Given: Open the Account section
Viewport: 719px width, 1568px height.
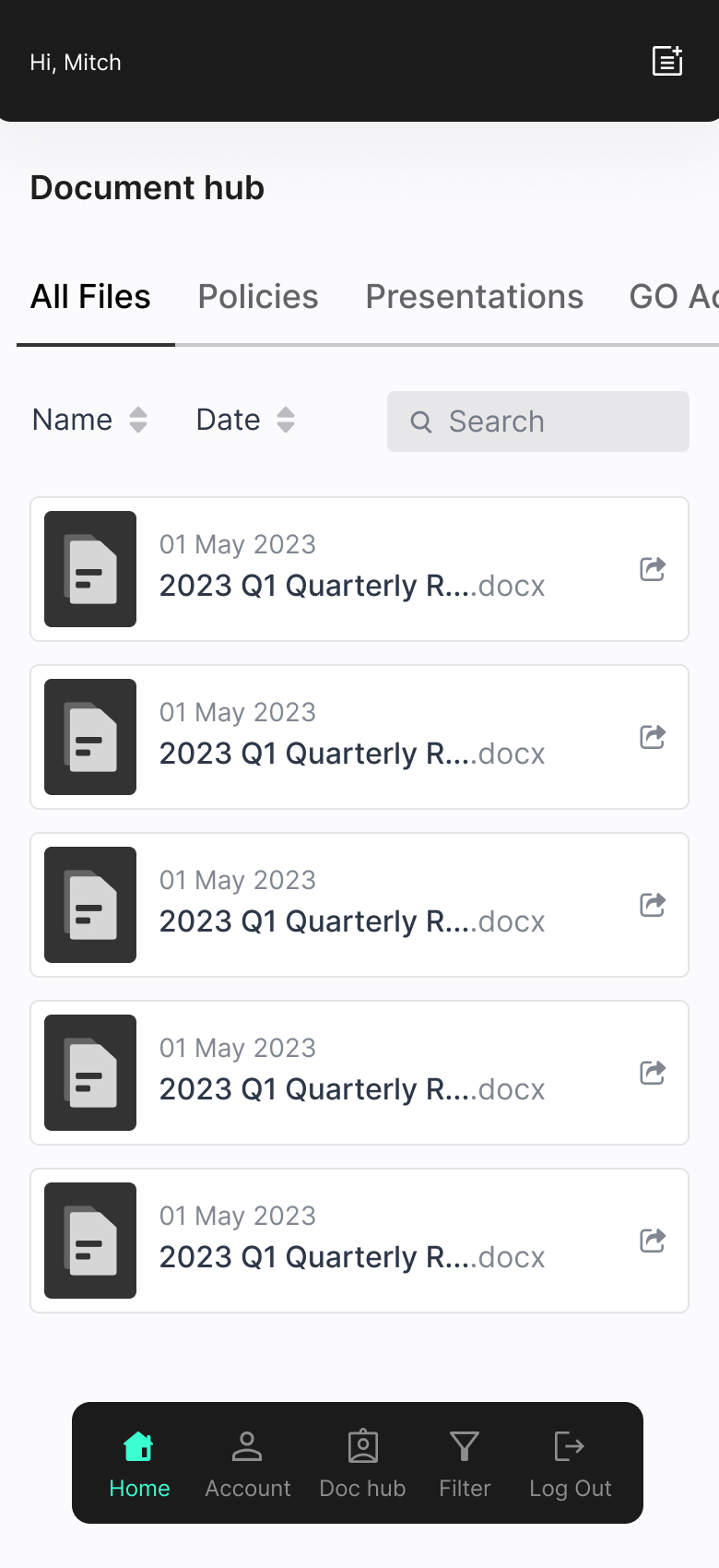Looking at the screenshot, I should click(247, 1462).
